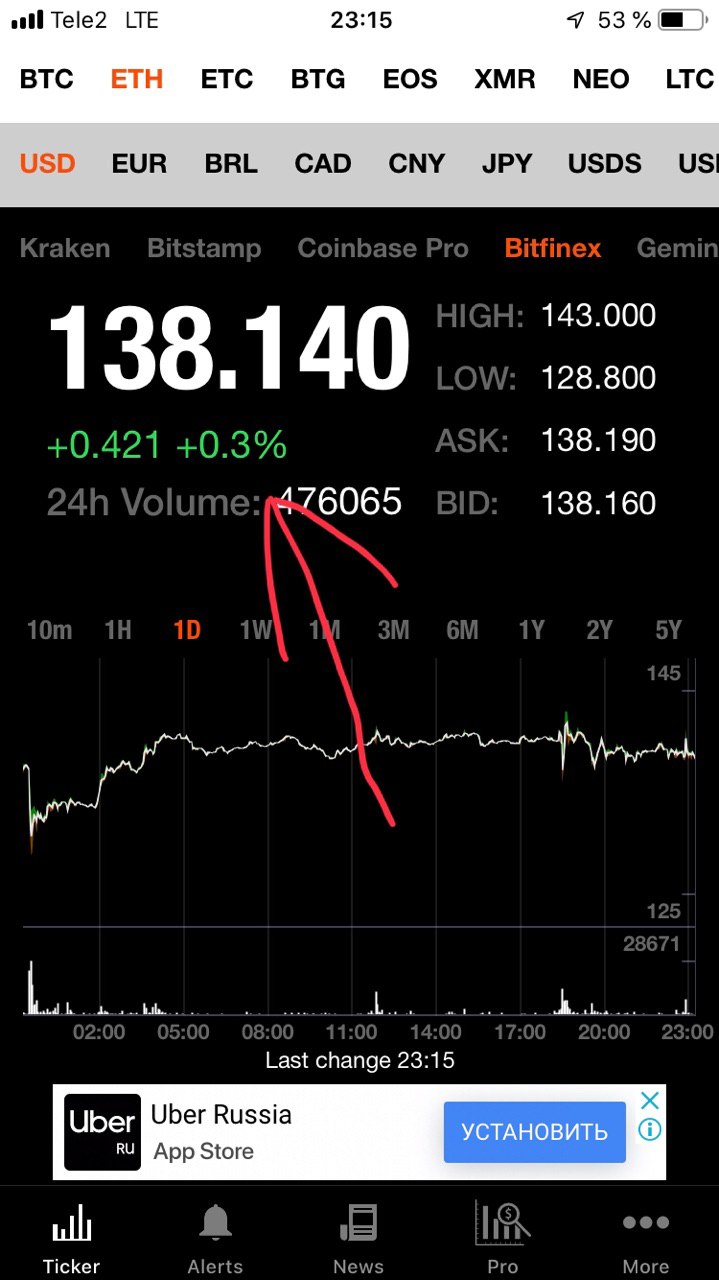Screen dimensions: 719x1280
Task: Switch currency to JPY
Action: click(507, 163)
